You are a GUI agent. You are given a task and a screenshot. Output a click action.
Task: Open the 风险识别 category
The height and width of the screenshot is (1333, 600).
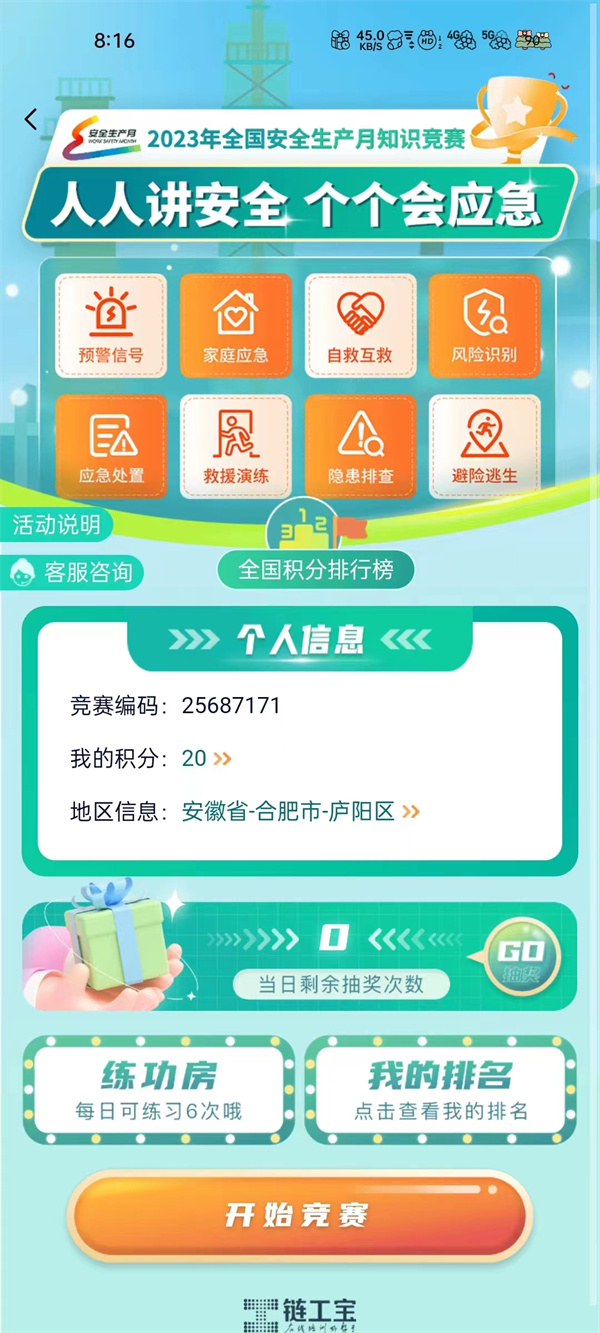coord(484,325)
